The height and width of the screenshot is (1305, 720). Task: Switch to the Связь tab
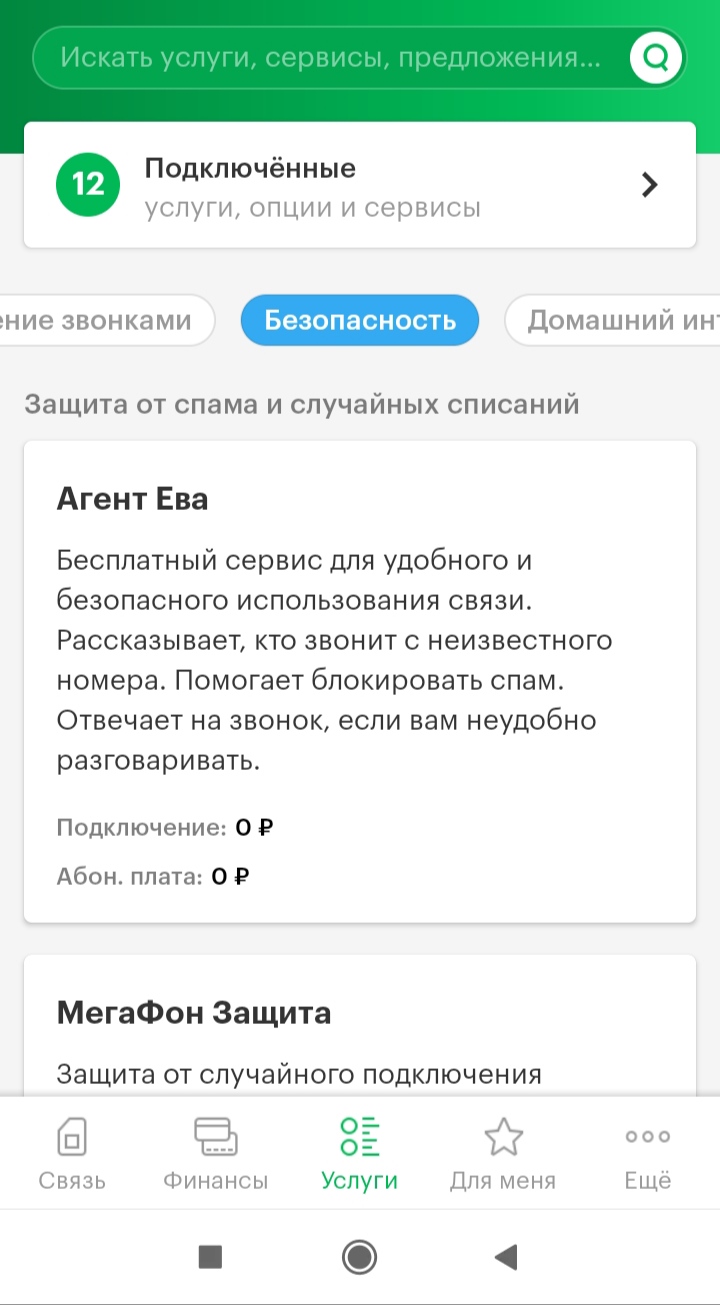(72, 1155)
